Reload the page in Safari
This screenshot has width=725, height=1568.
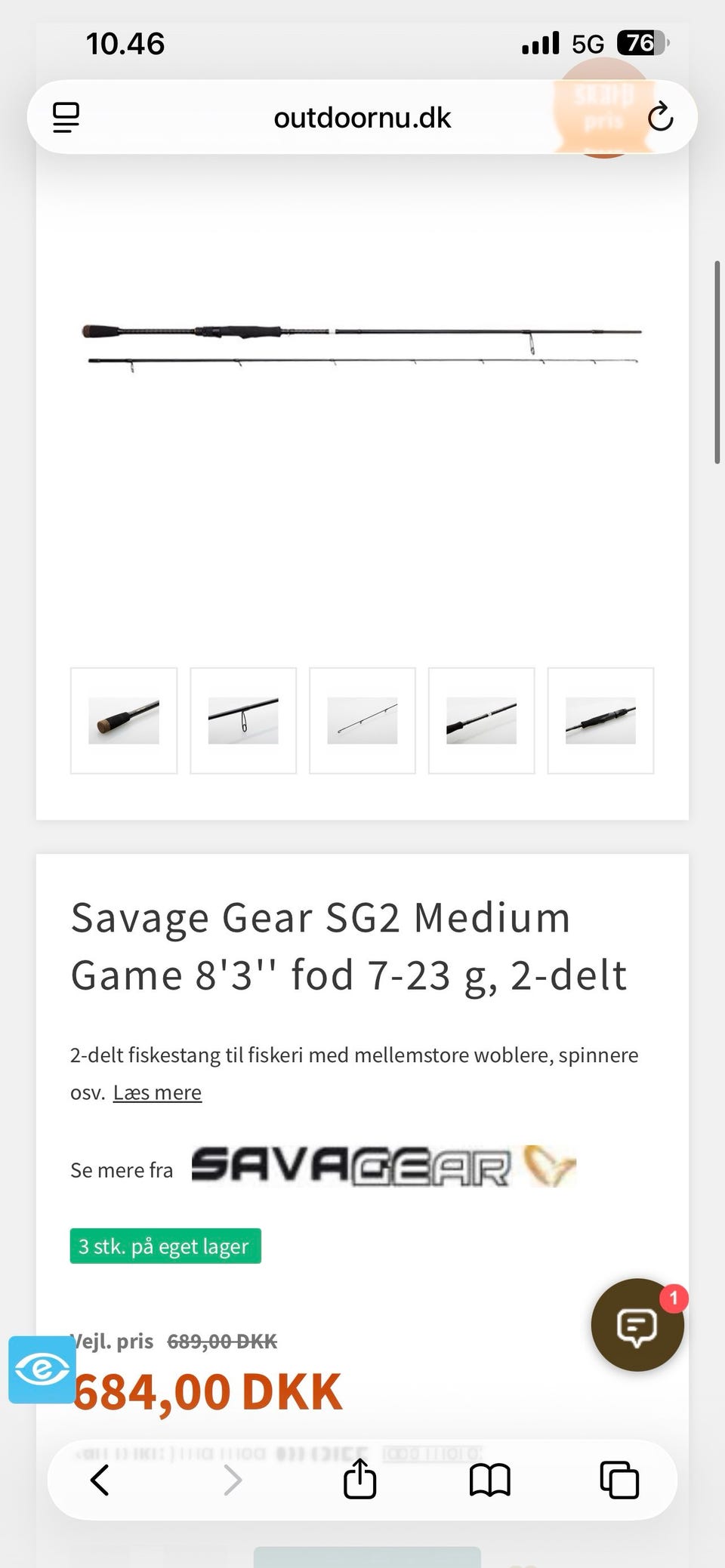click(x=660, y=117)
